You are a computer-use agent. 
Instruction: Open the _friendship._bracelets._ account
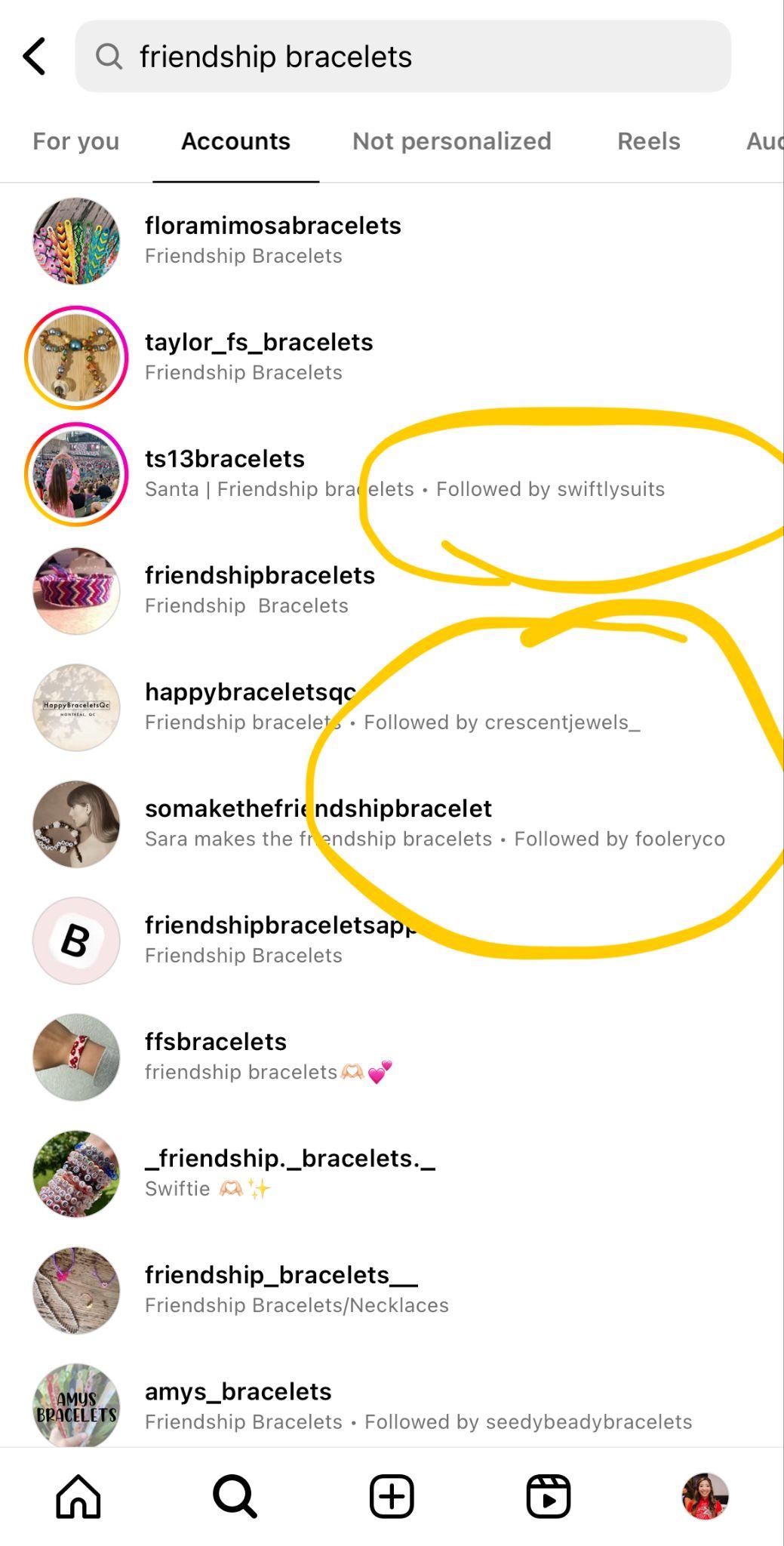tap(392, 1173)
